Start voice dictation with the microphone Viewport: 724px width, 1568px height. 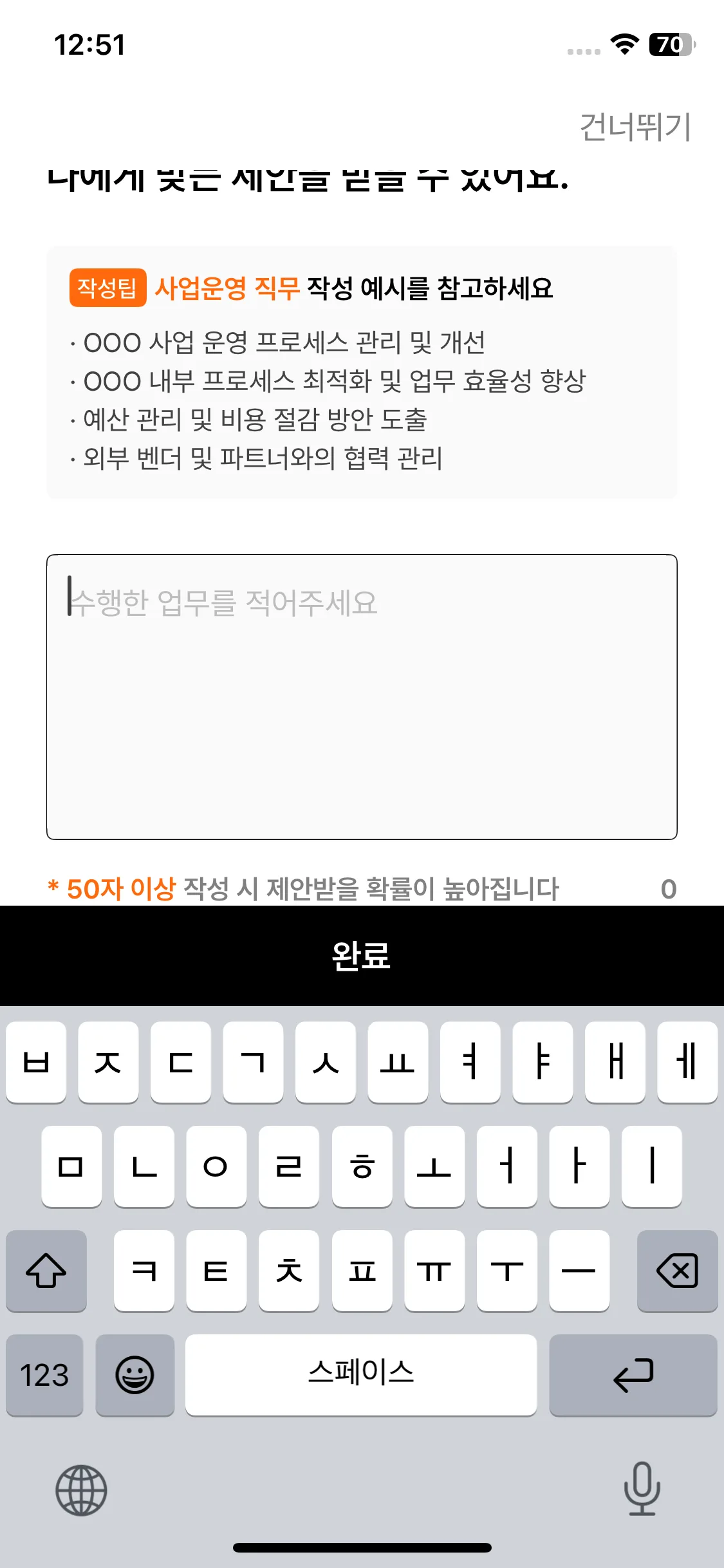click(x=642, y=1489)
